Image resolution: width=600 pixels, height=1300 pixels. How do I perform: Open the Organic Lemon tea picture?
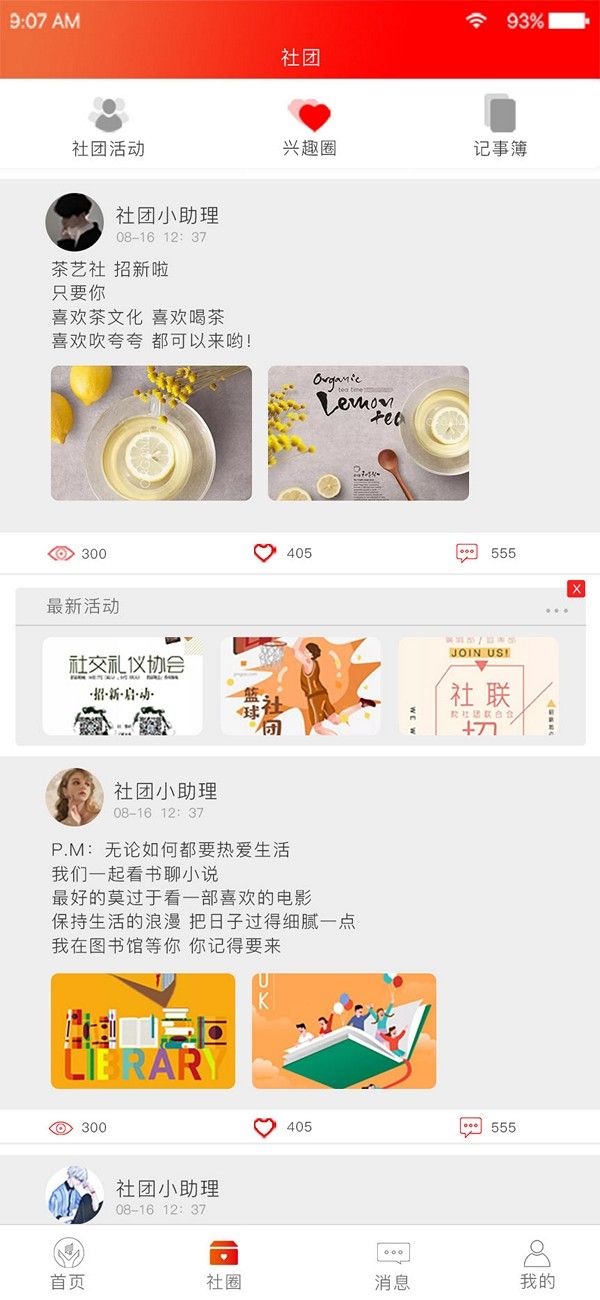(x=368, y=433)
